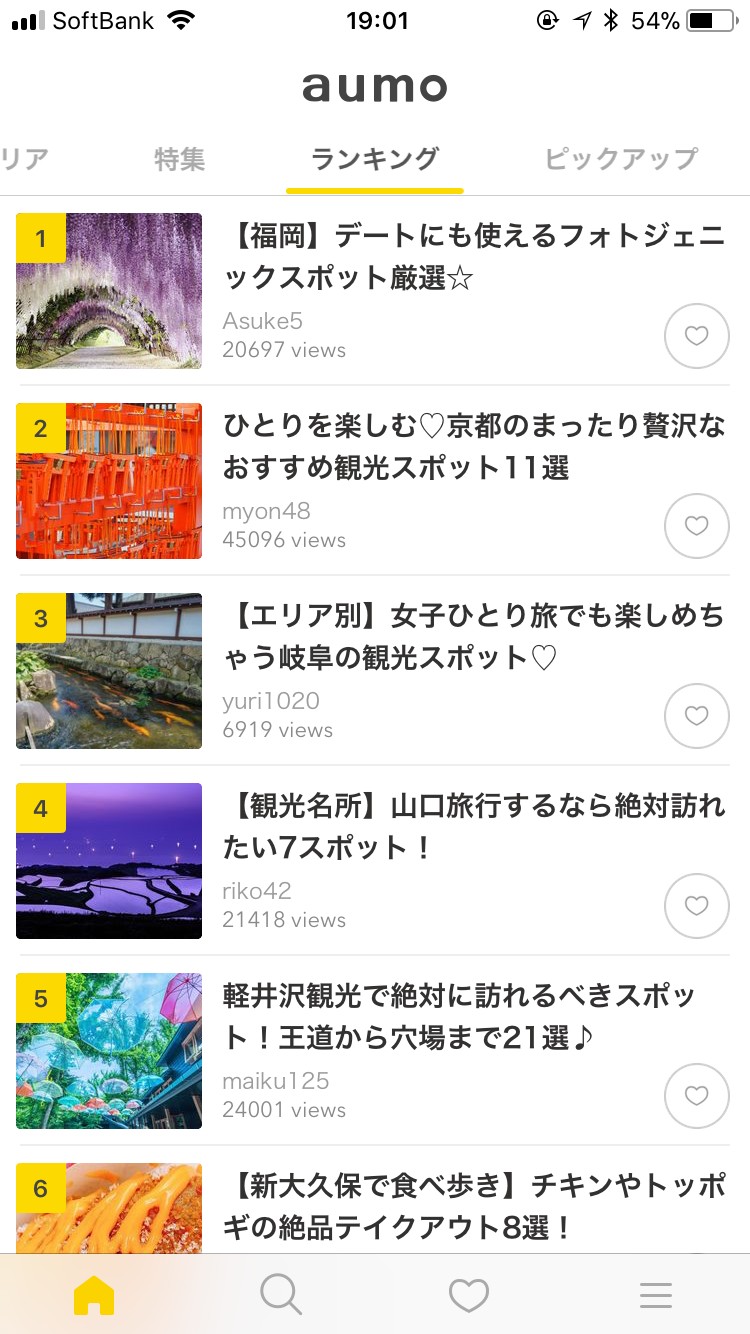Open the search tab in bottom bar
Image resolution: width=750 pixels, height=1334 pixels.
tap(281, 1295)
